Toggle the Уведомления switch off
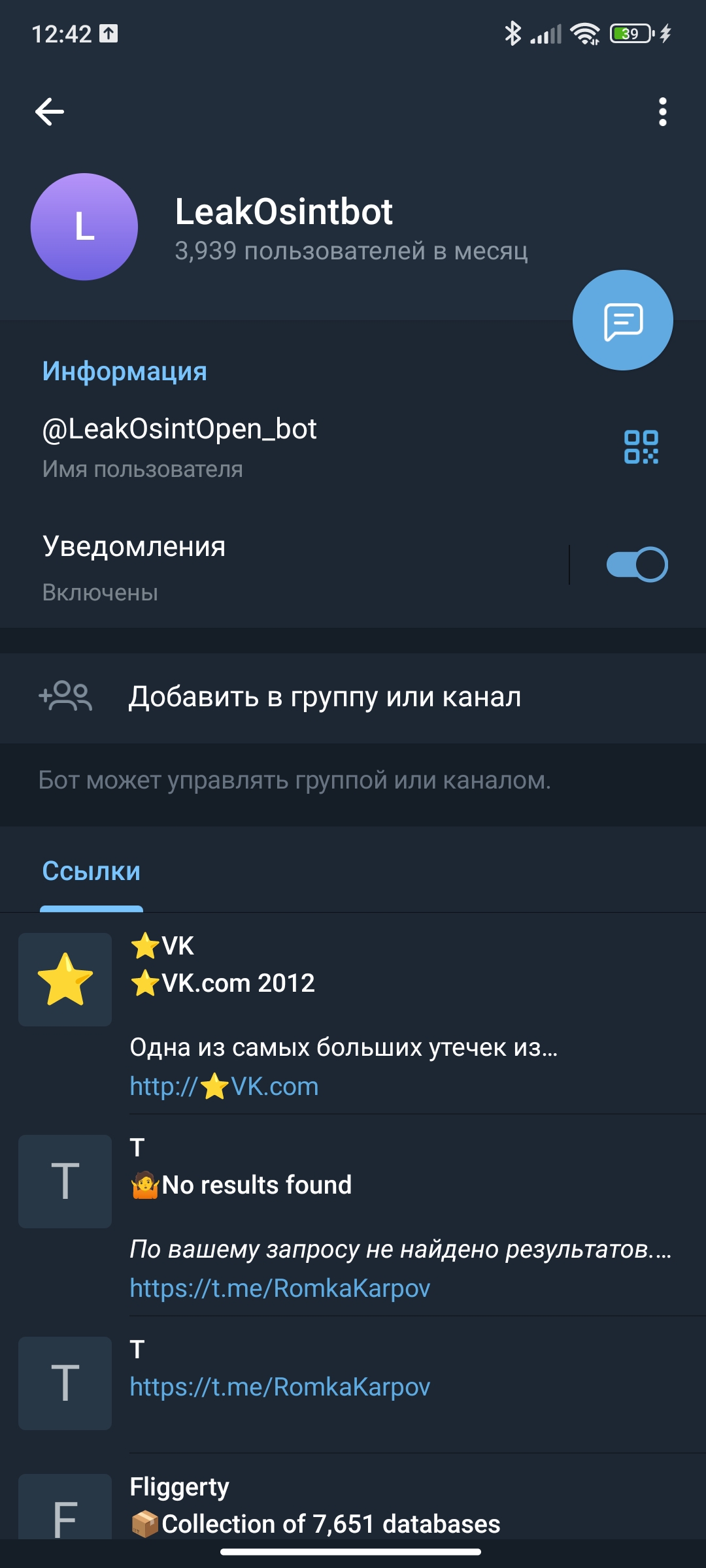The width and height of the screenshot is (706, 1568). pos(637,564)
